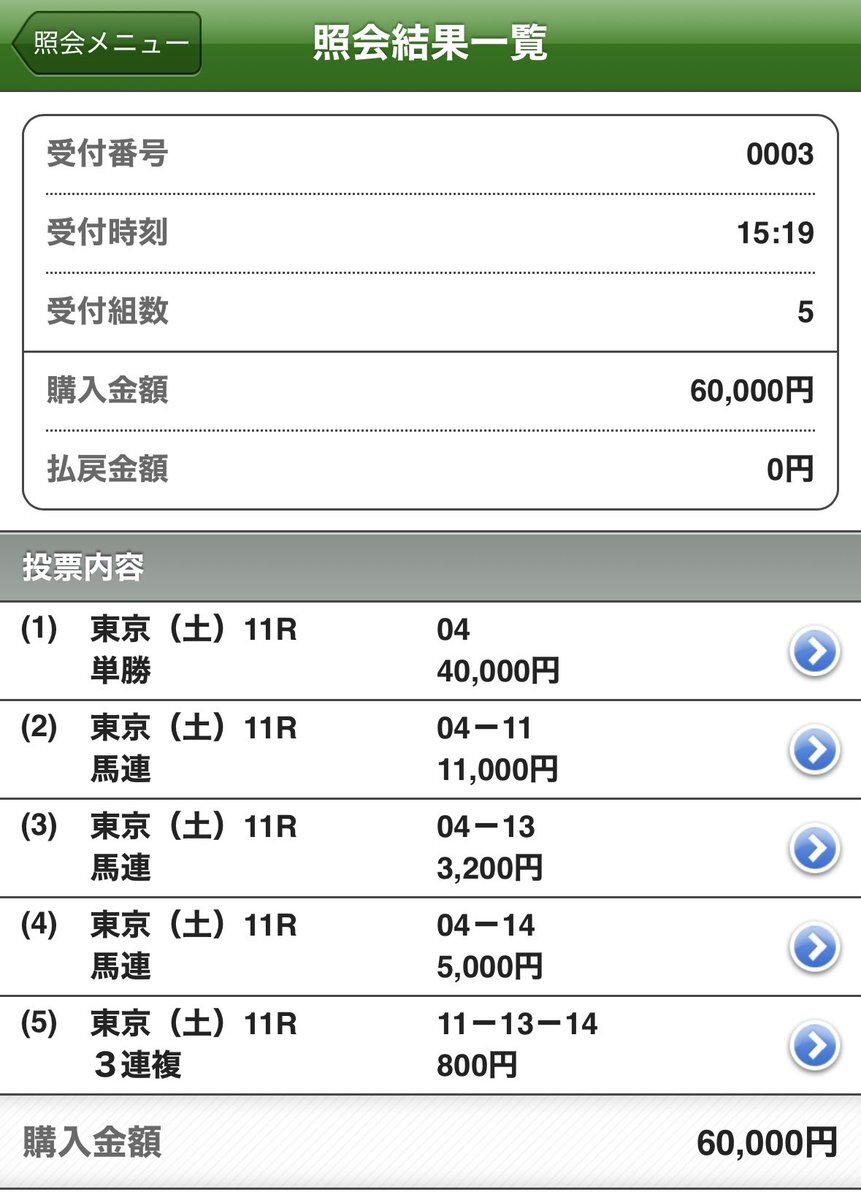Open the 照会結果一覧 title bar

tap(430, 42)
